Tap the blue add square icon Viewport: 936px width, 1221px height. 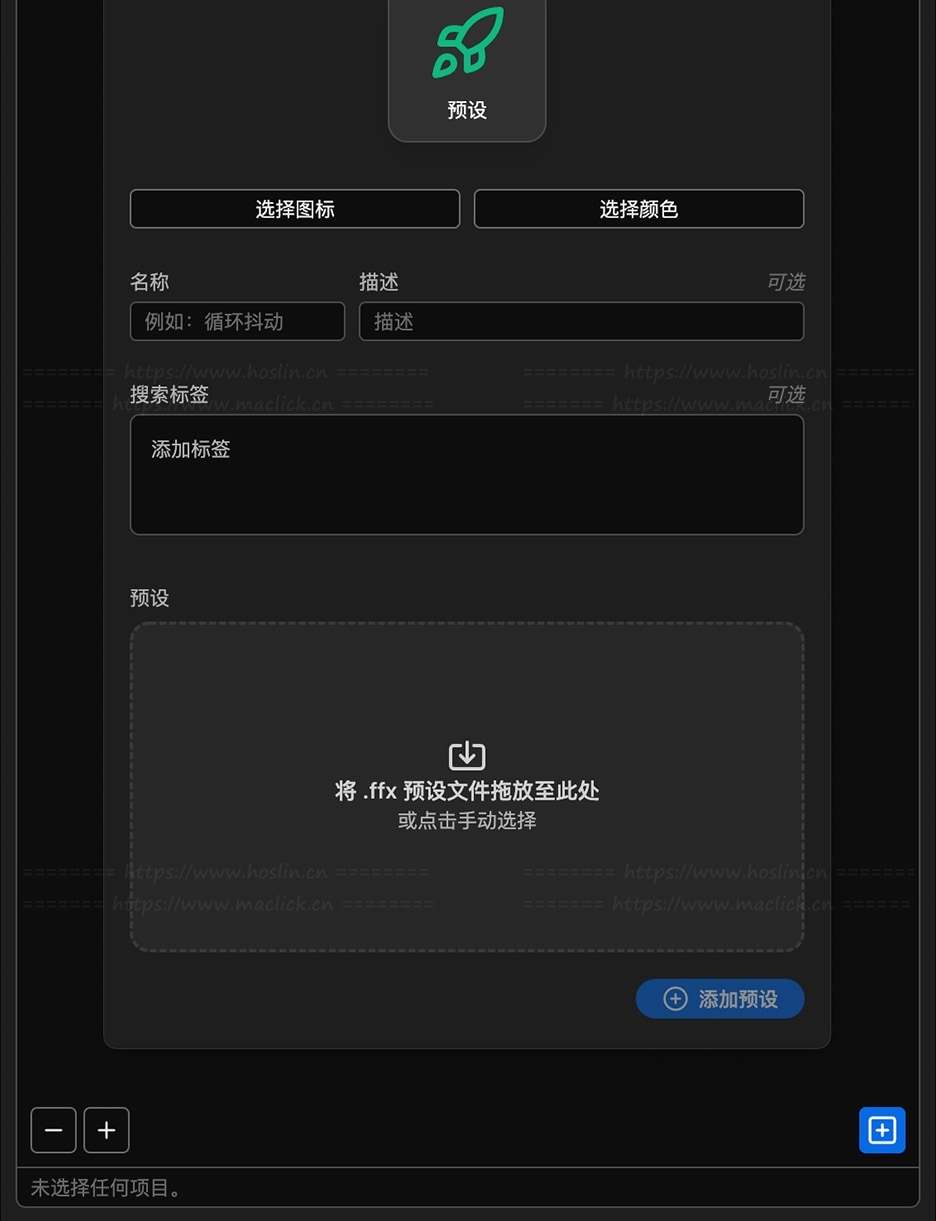tap(882, 1131)
